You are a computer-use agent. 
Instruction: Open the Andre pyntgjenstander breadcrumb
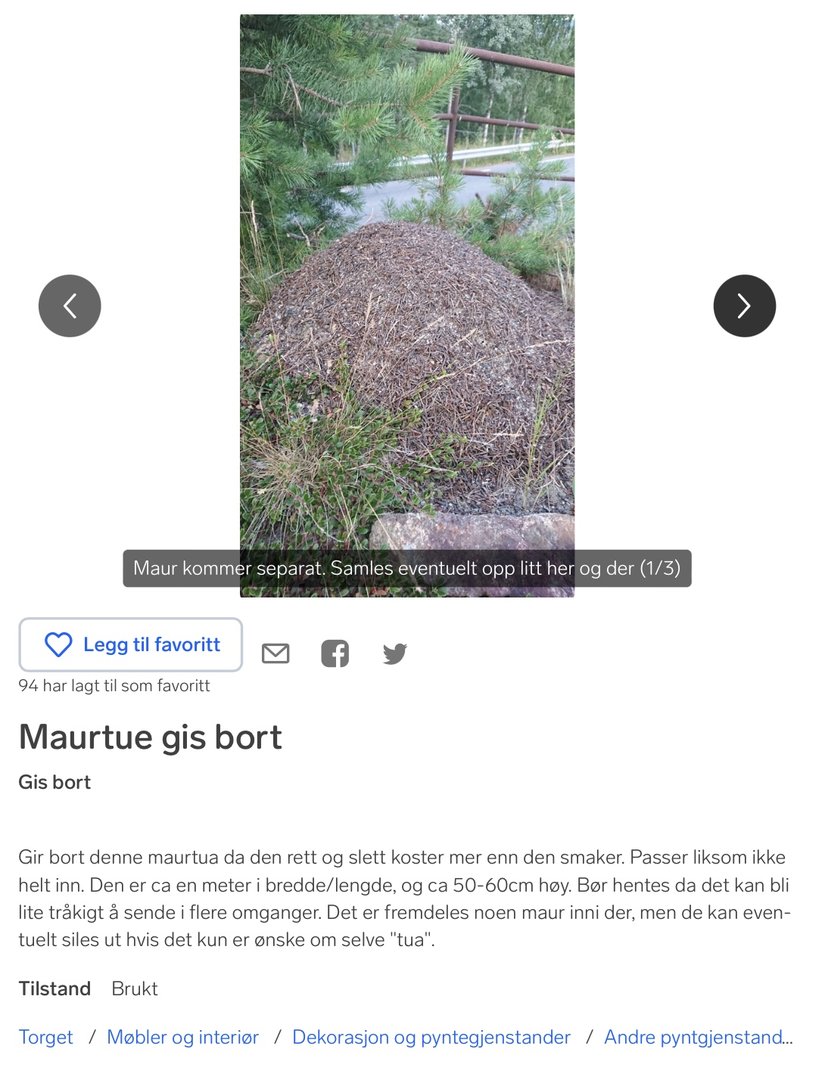tap(697, 1037)
